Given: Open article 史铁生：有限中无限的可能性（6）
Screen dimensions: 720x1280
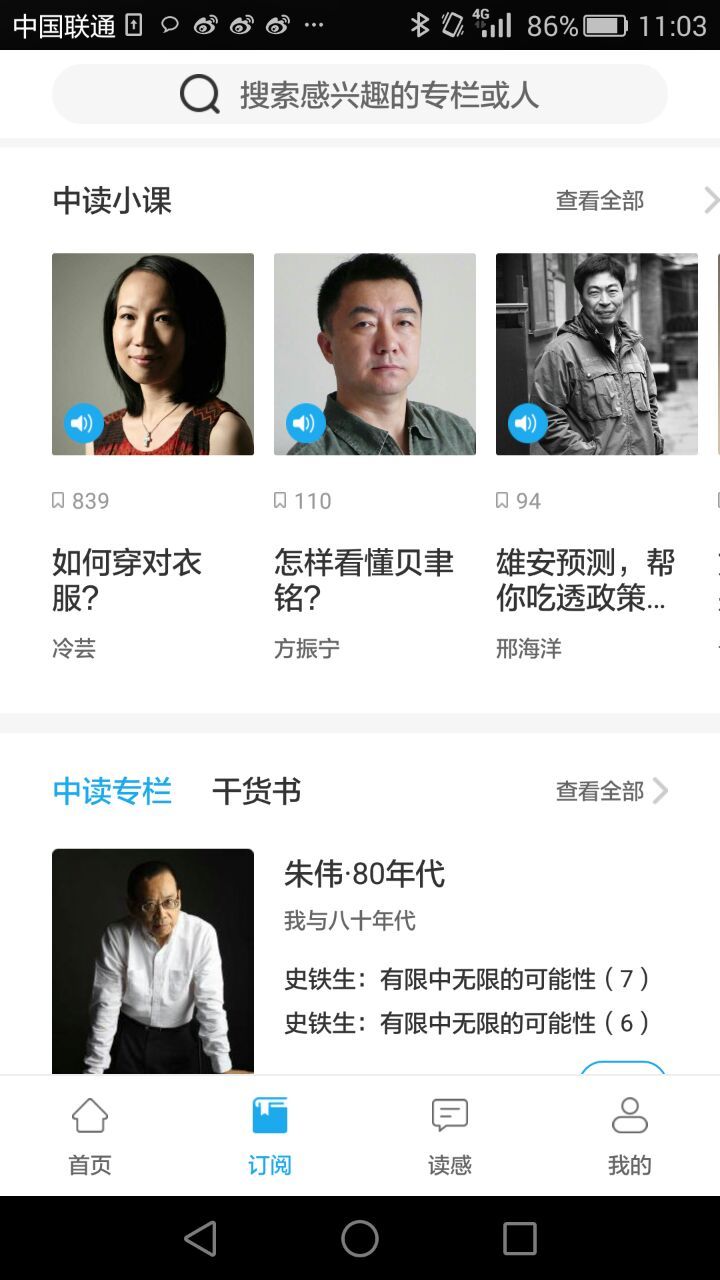Looking at the screenshot, I should point(467,1023).
